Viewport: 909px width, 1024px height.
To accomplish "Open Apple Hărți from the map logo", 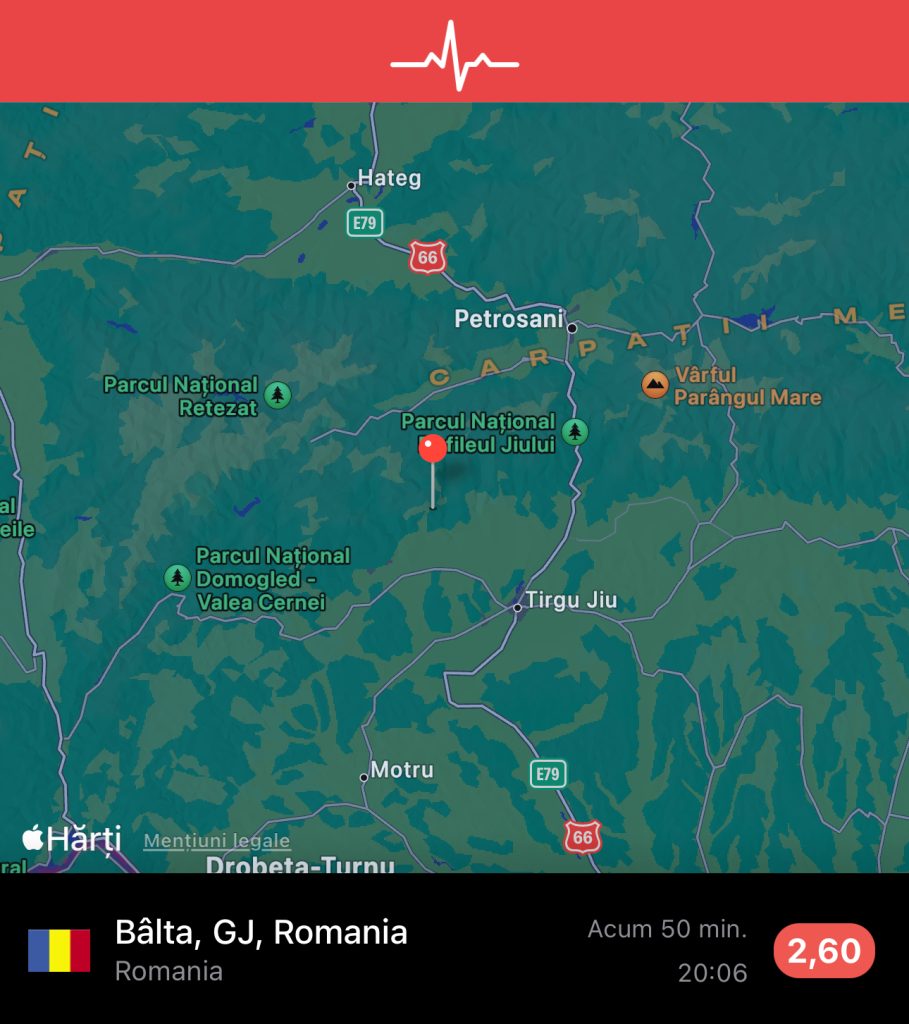I will tap(72, 838).
